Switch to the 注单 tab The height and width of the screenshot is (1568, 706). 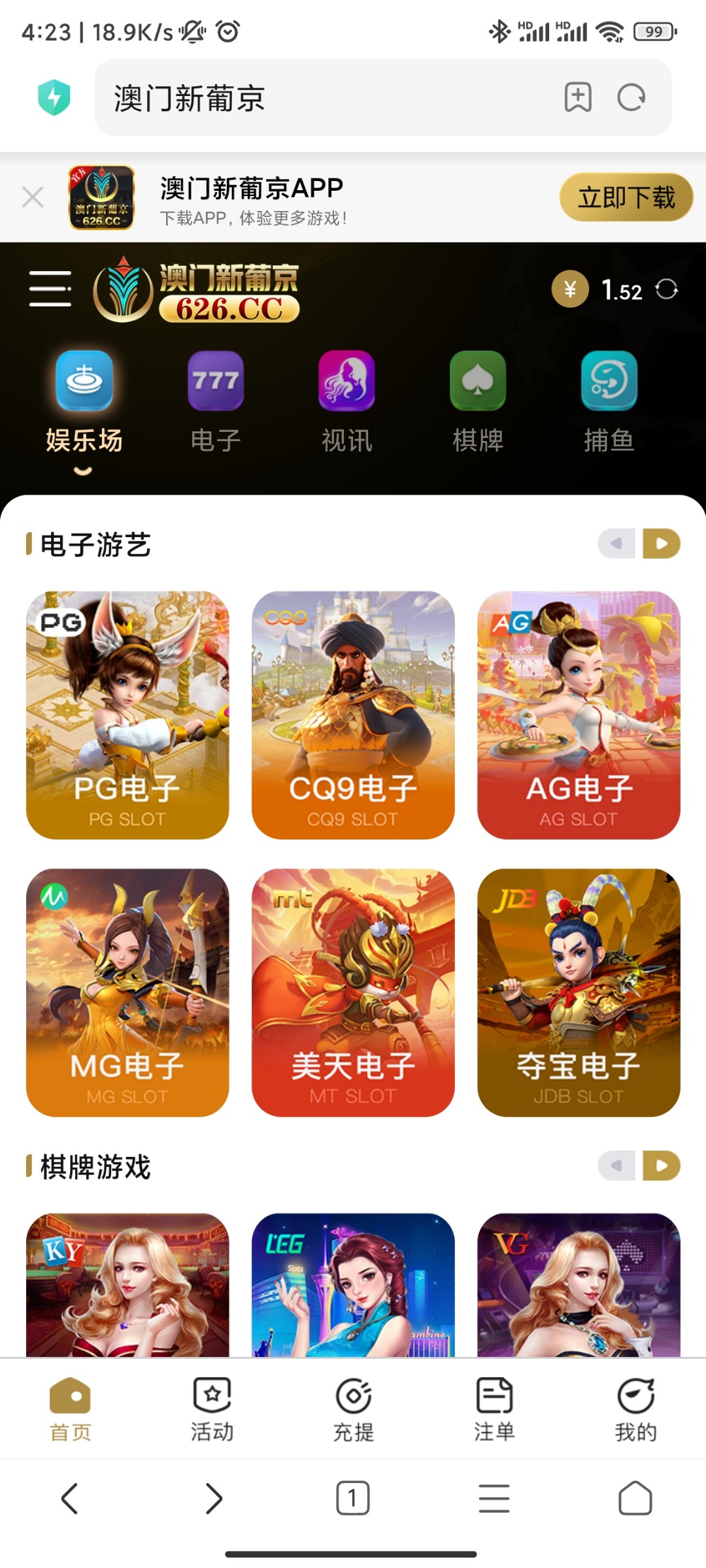[x=494, y=1410]
